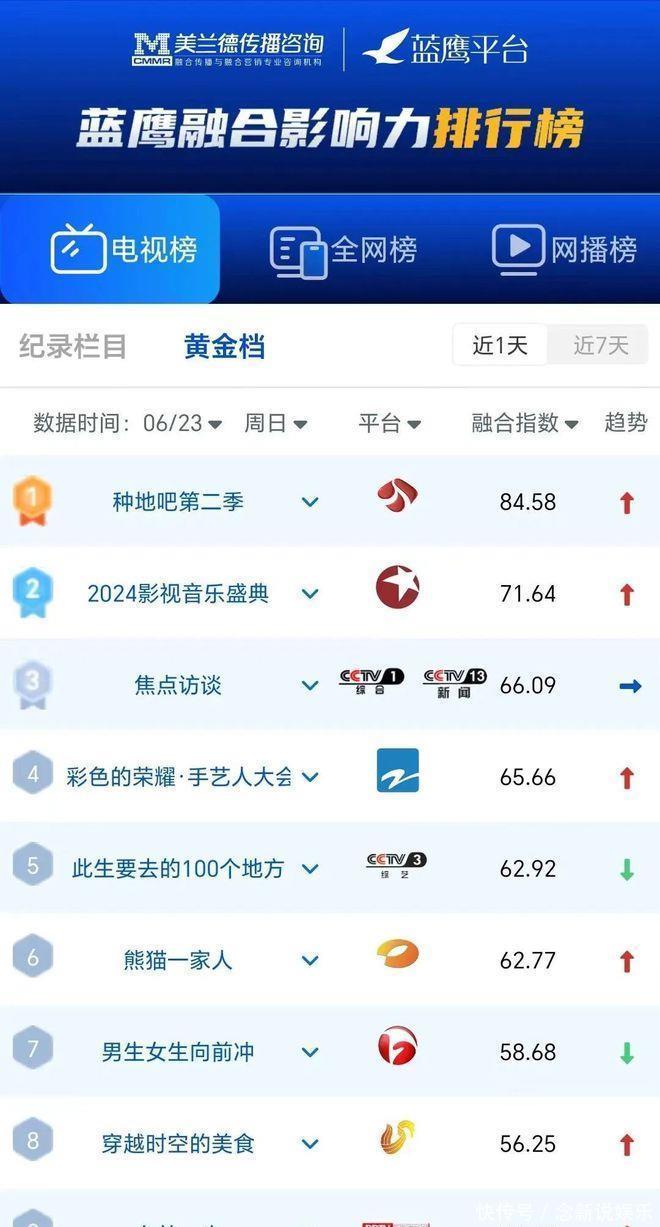Open the 06/23 date dropdown
This screenshot has height=1227, width=660.
pyautogui.click(x=183, y=423)
